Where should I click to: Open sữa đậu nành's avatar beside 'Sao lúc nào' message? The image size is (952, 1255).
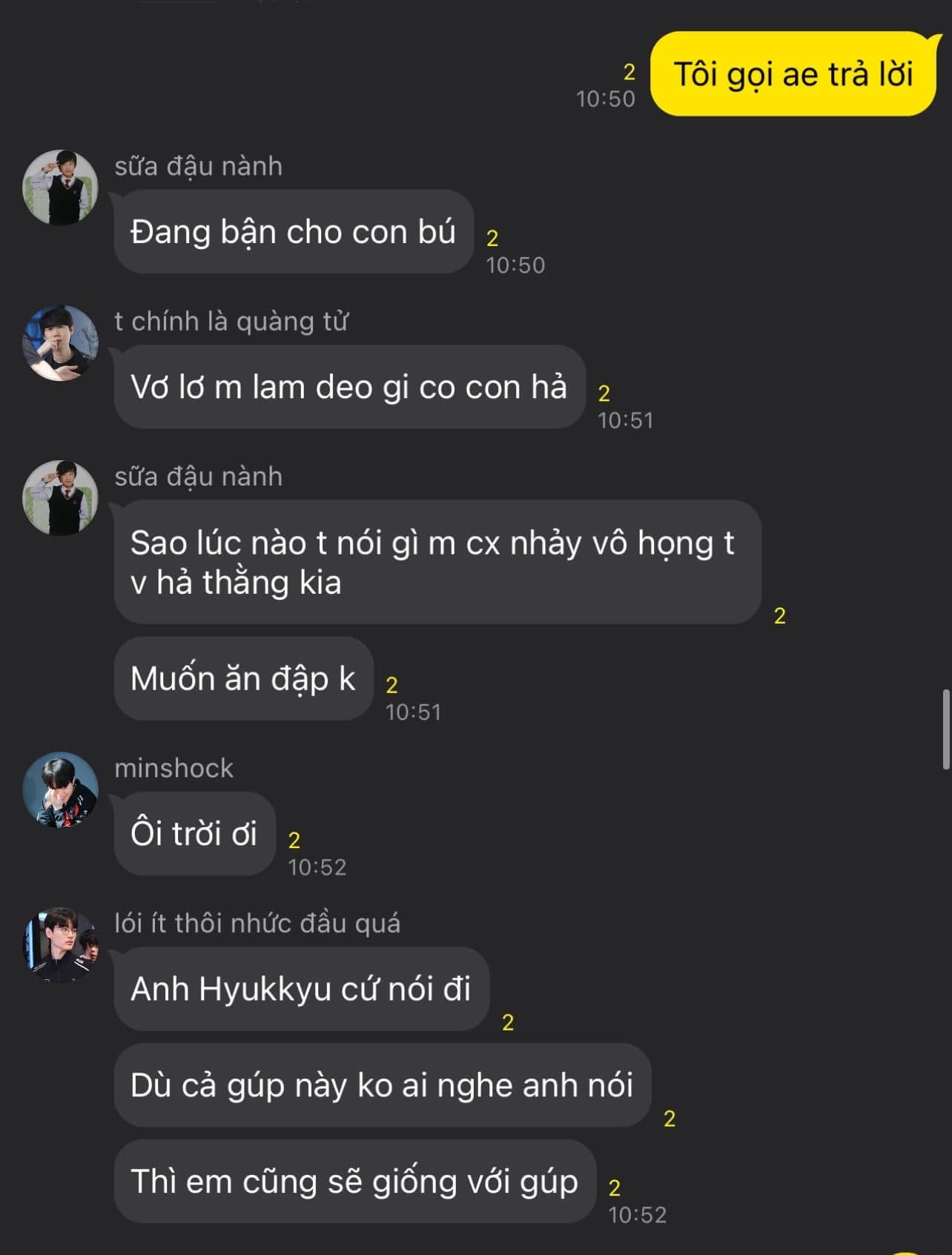pyautogui.click(x=60, y=497)
